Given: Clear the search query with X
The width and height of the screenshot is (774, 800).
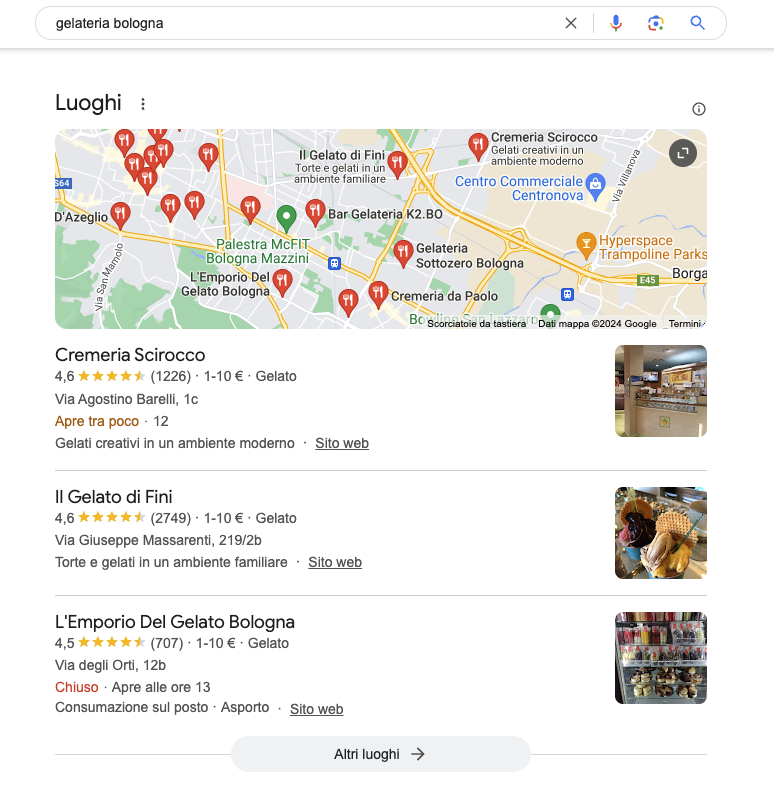Looking at the screenshot, I should click(571, 23).
